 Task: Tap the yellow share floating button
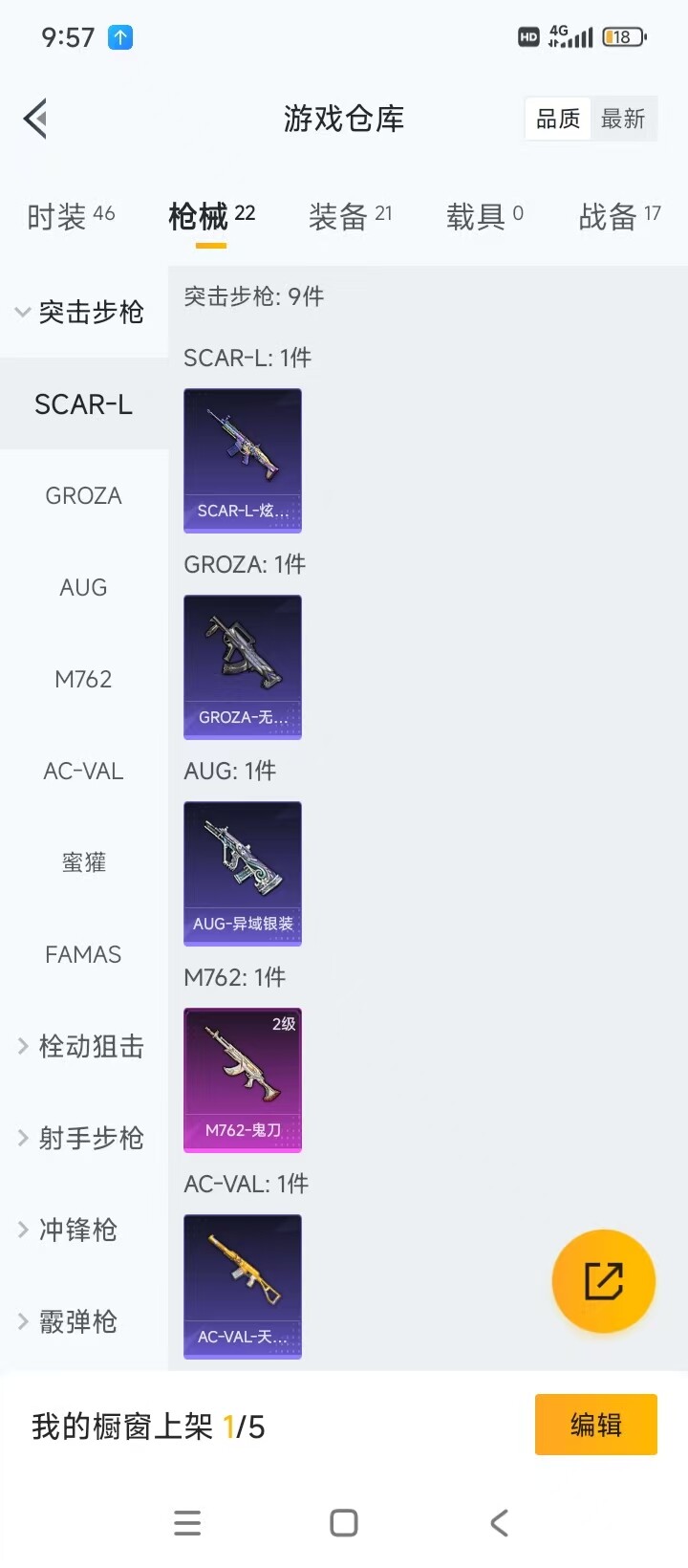[603, 1281]
